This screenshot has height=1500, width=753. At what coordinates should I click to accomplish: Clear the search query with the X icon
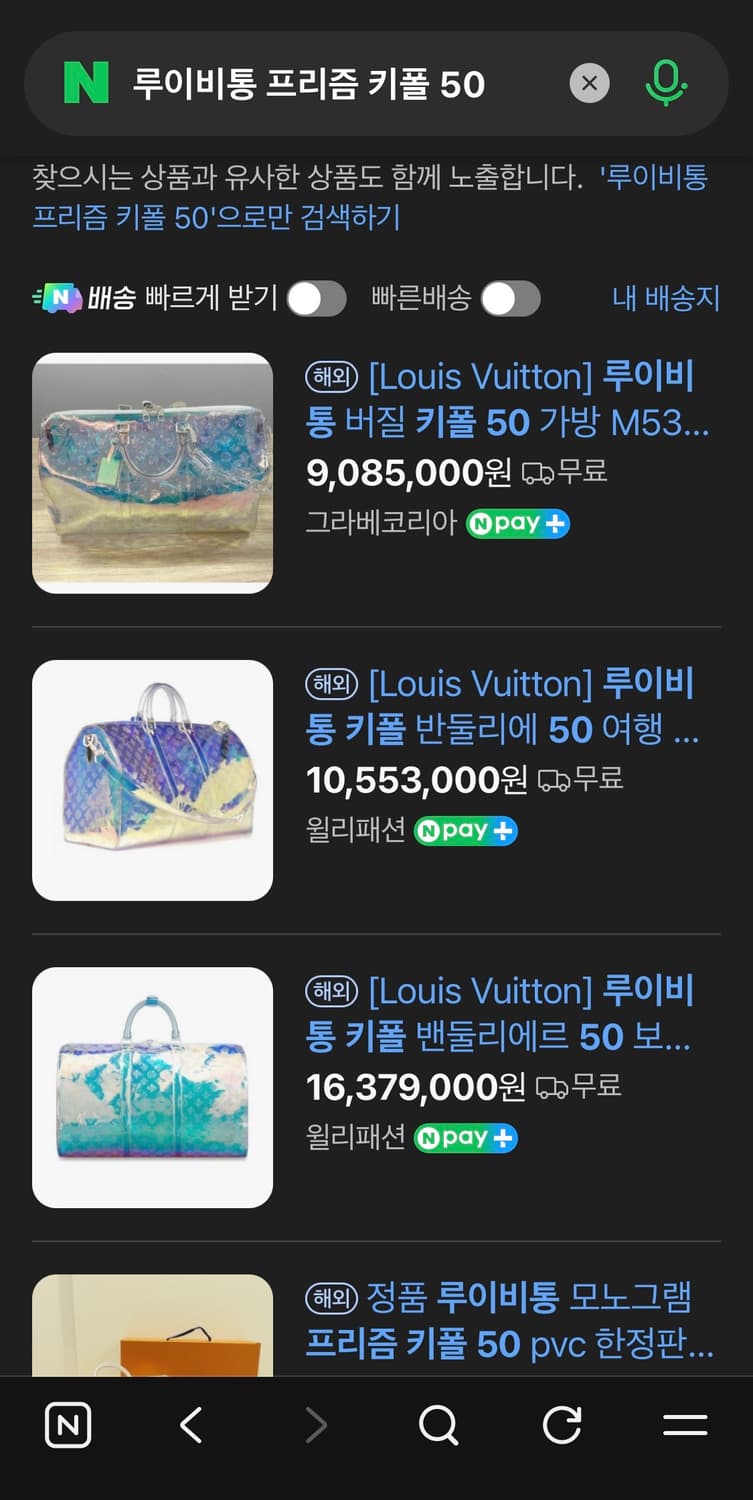[x=590, y=84]
